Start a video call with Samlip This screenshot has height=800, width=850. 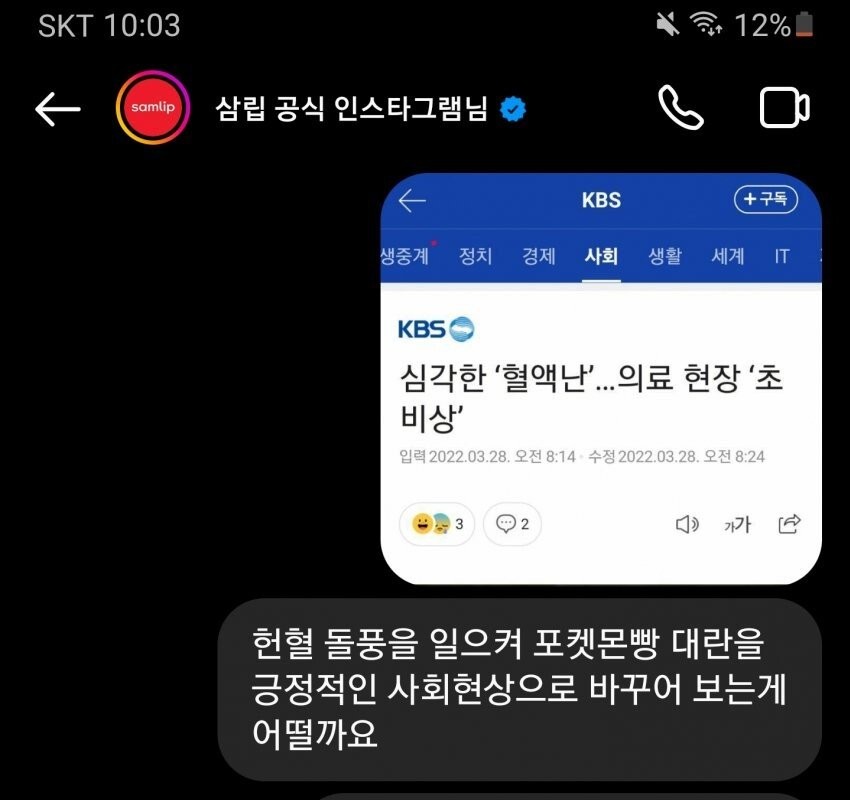[x=784, y=108]
